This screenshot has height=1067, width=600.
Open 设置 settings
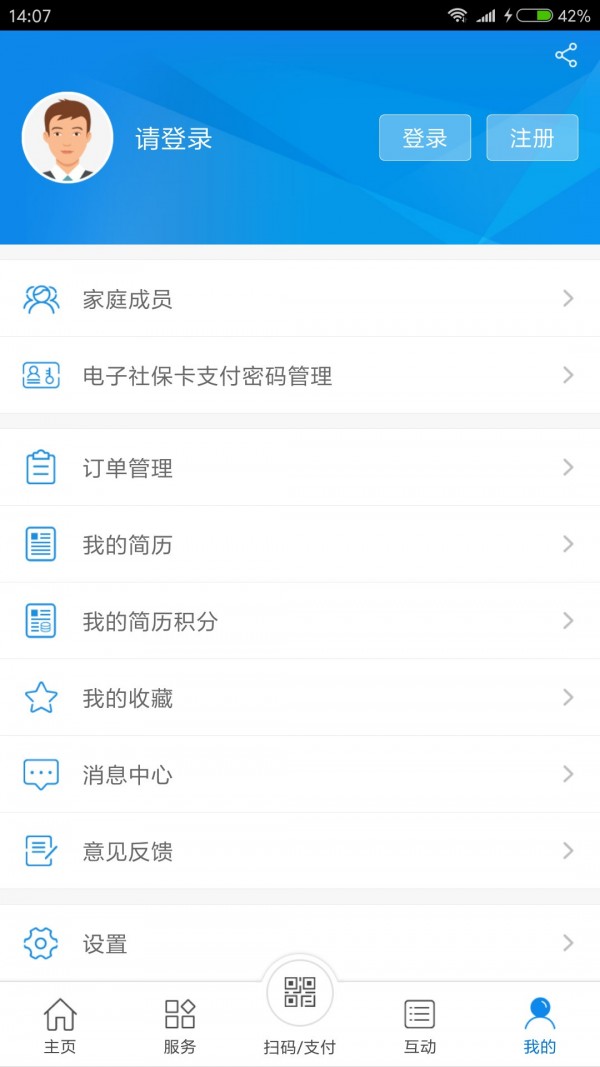(x=300, y=943)
